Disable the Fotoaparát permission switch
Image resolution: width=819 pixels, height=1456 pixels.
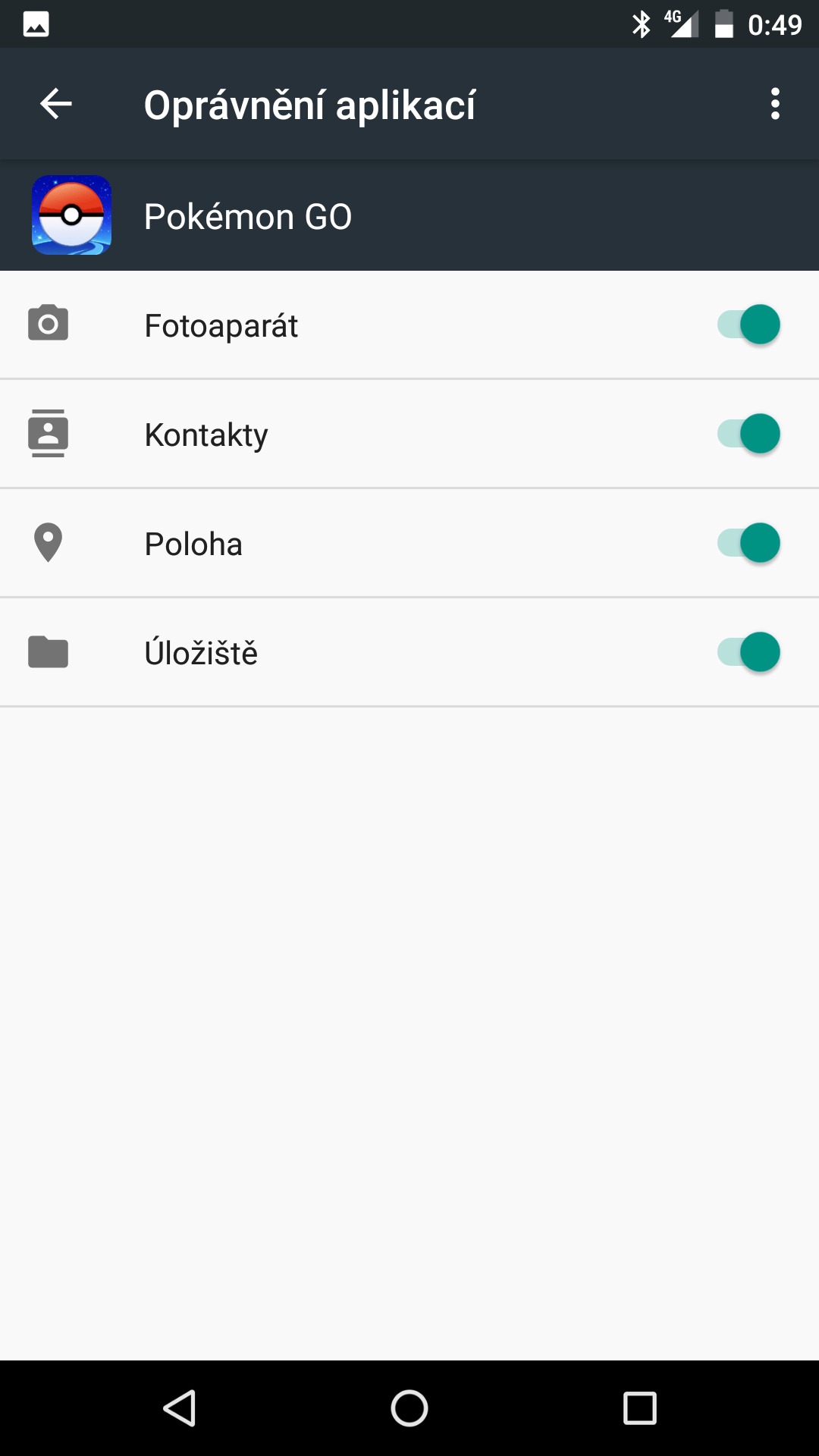[x=748, y=325]
